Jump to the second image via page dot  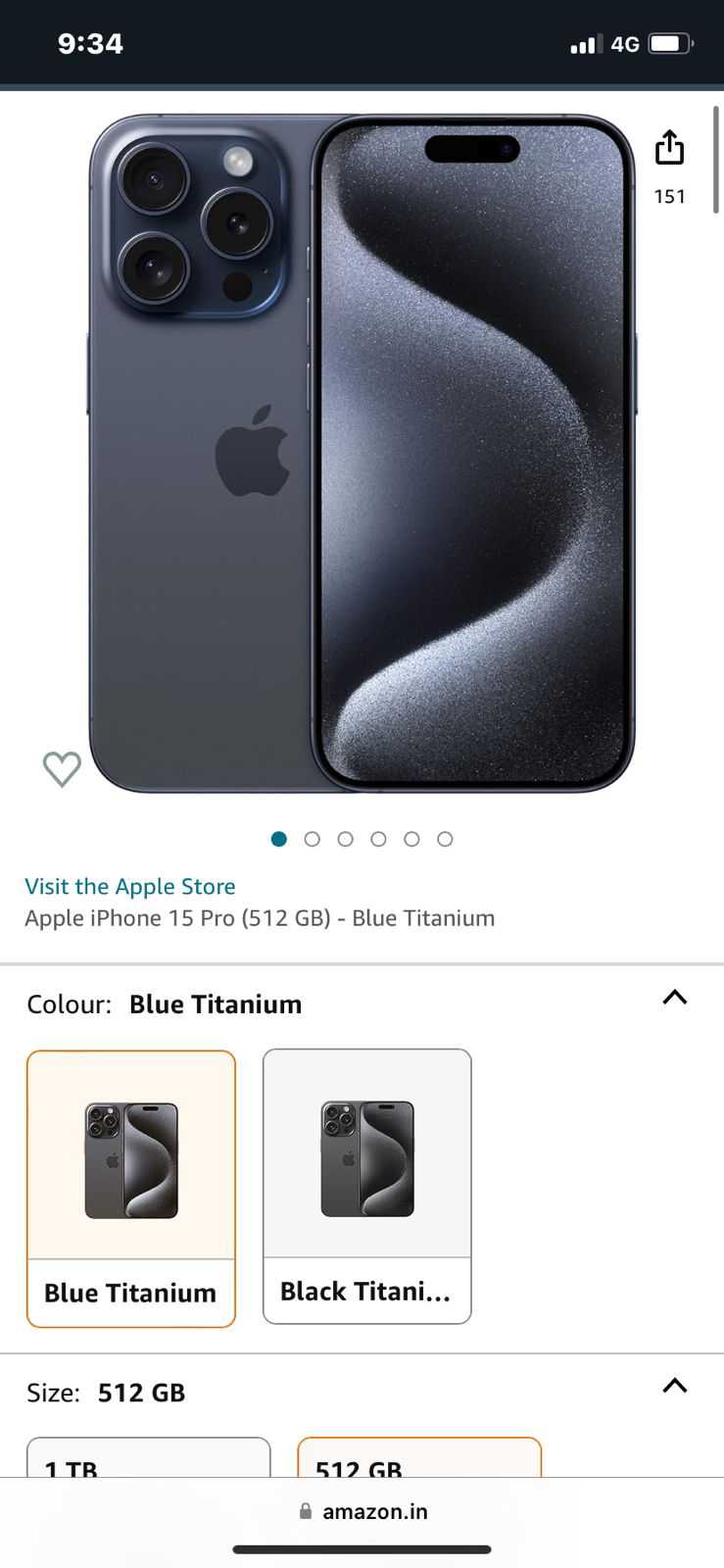coord(313,839)
